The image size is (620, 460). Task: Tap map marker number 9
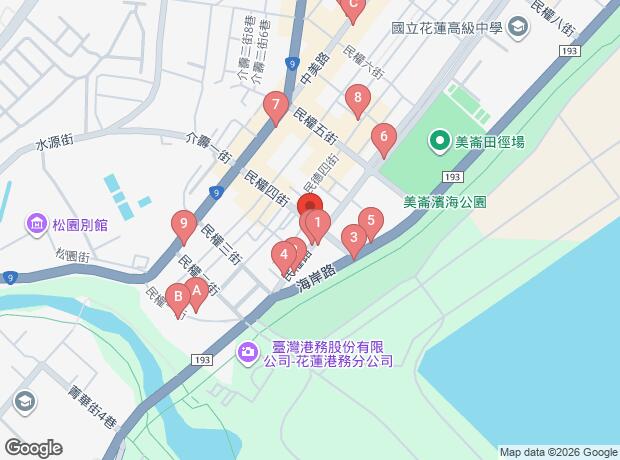[x=182, y=223]
